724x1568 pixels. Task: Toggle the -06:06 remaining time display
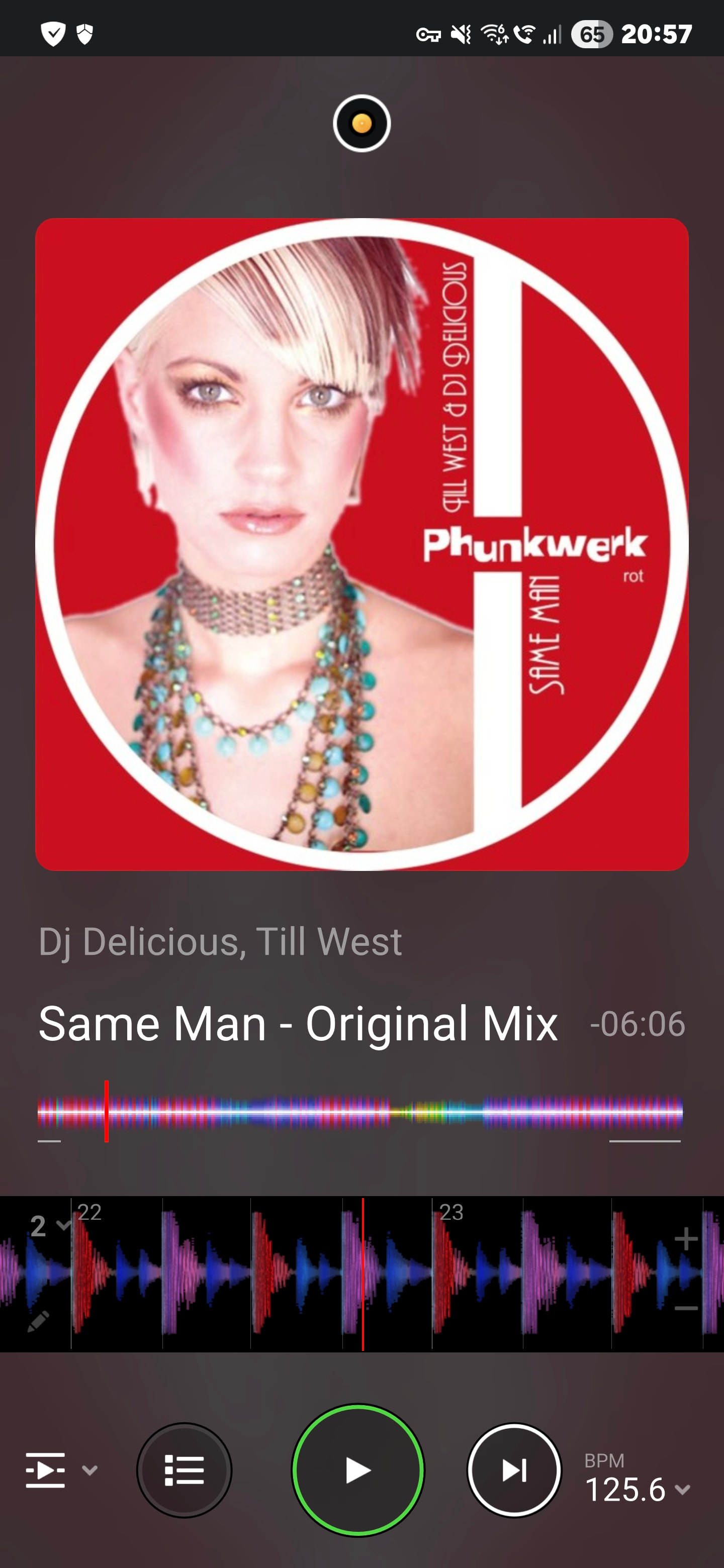pyautogui.click(x=637, y=1024)
